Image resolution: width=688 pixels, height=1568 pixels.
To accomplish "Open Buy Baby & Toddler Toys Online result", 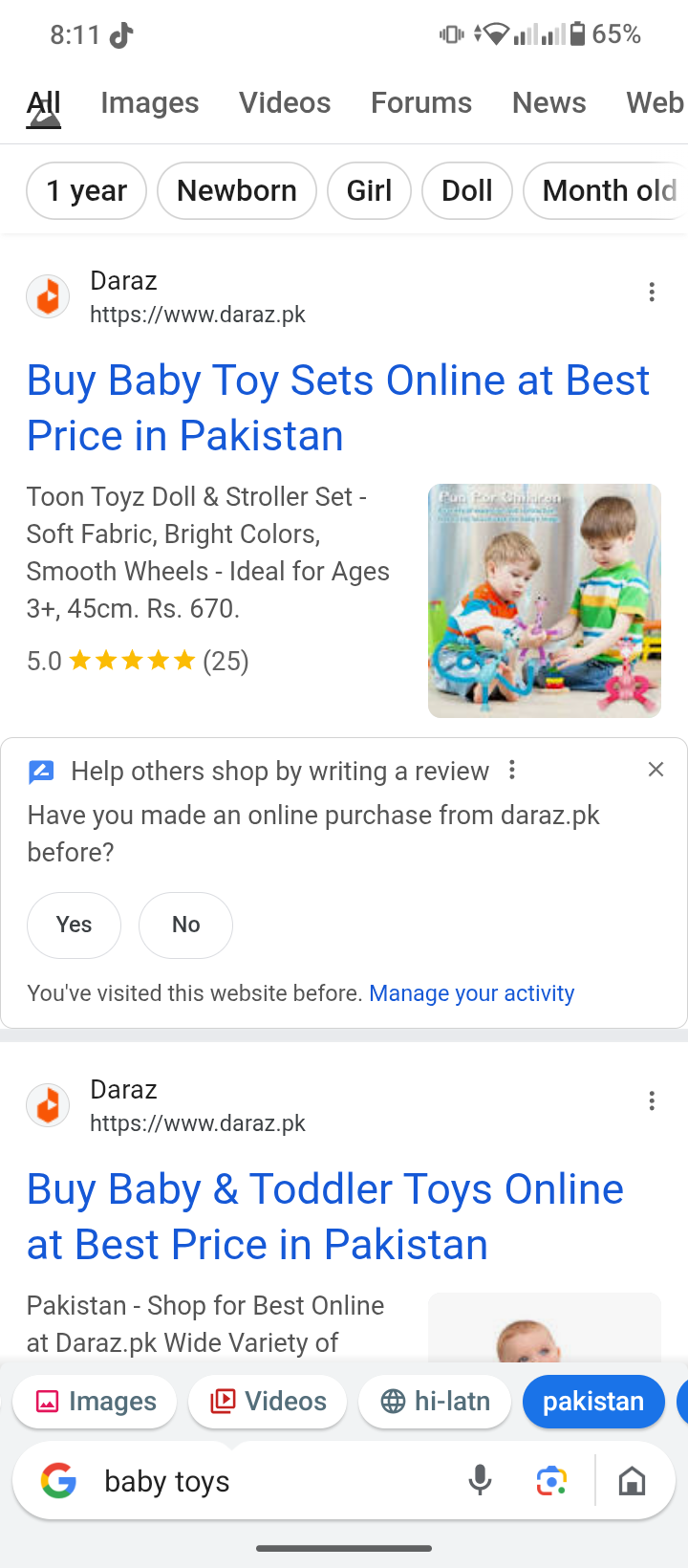I will (x=325, y=1217).
